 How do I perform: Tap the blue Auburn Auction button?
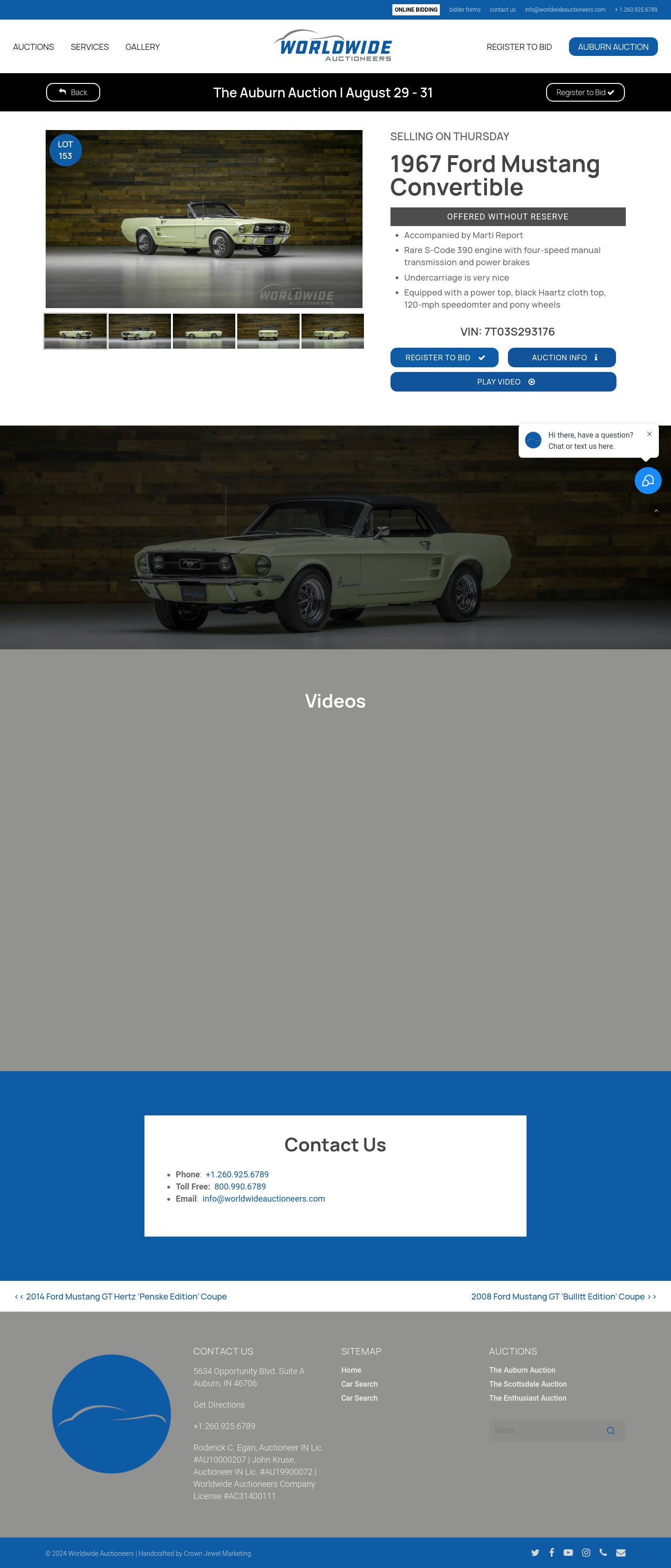tap(613, 47)
